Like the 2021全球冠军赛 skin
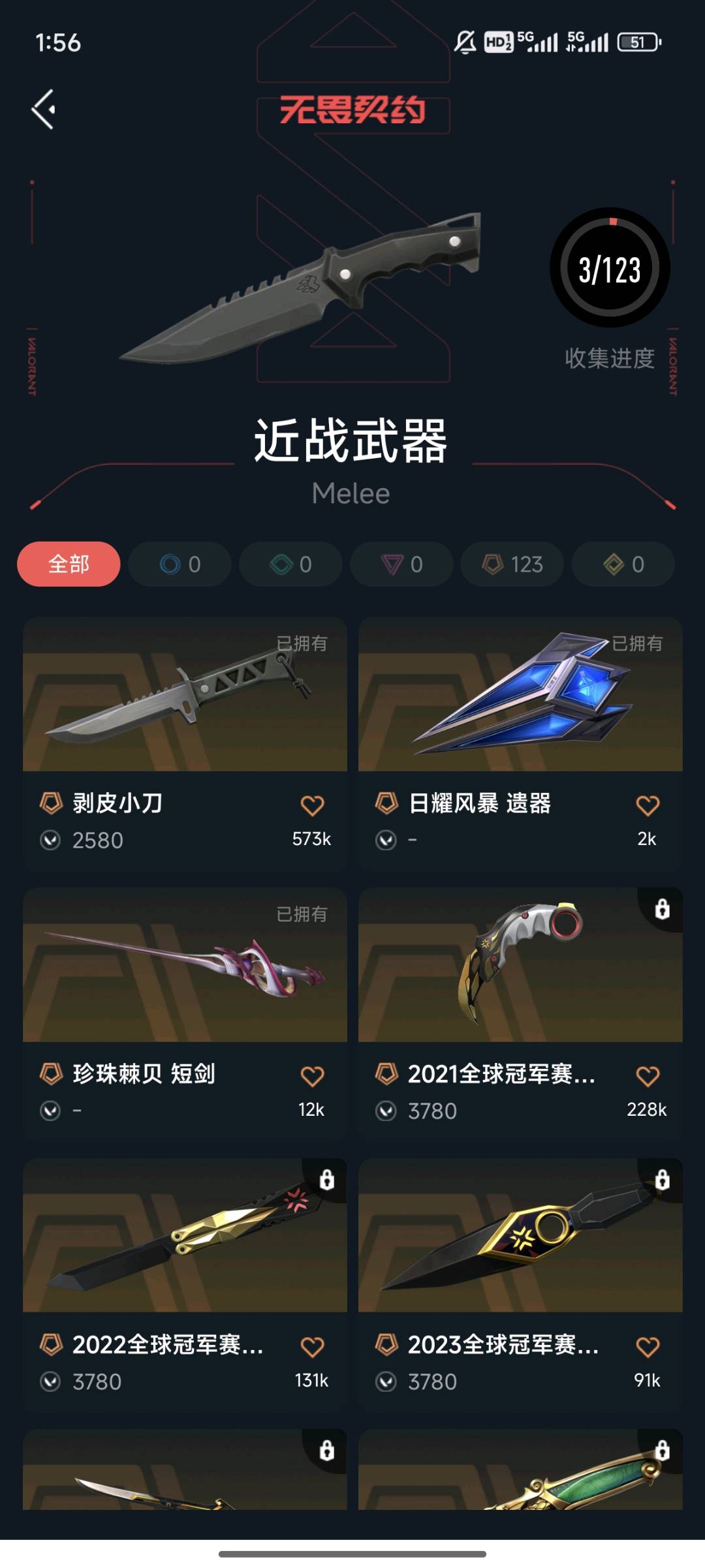Viewport: 705px width, 1568px height. click(x=648, y=1076)
